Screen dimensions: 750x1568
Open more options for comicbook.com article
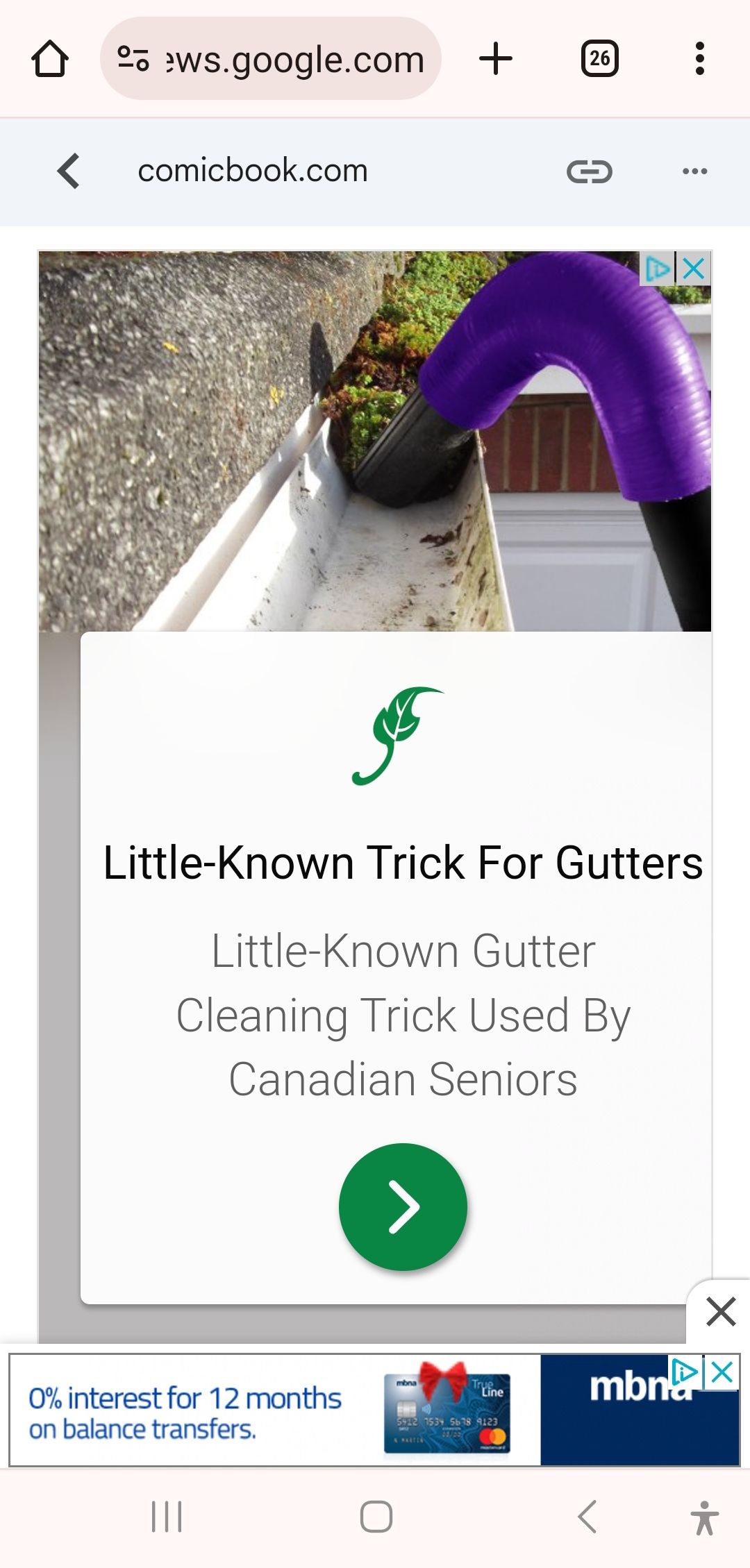pos(694,171)
